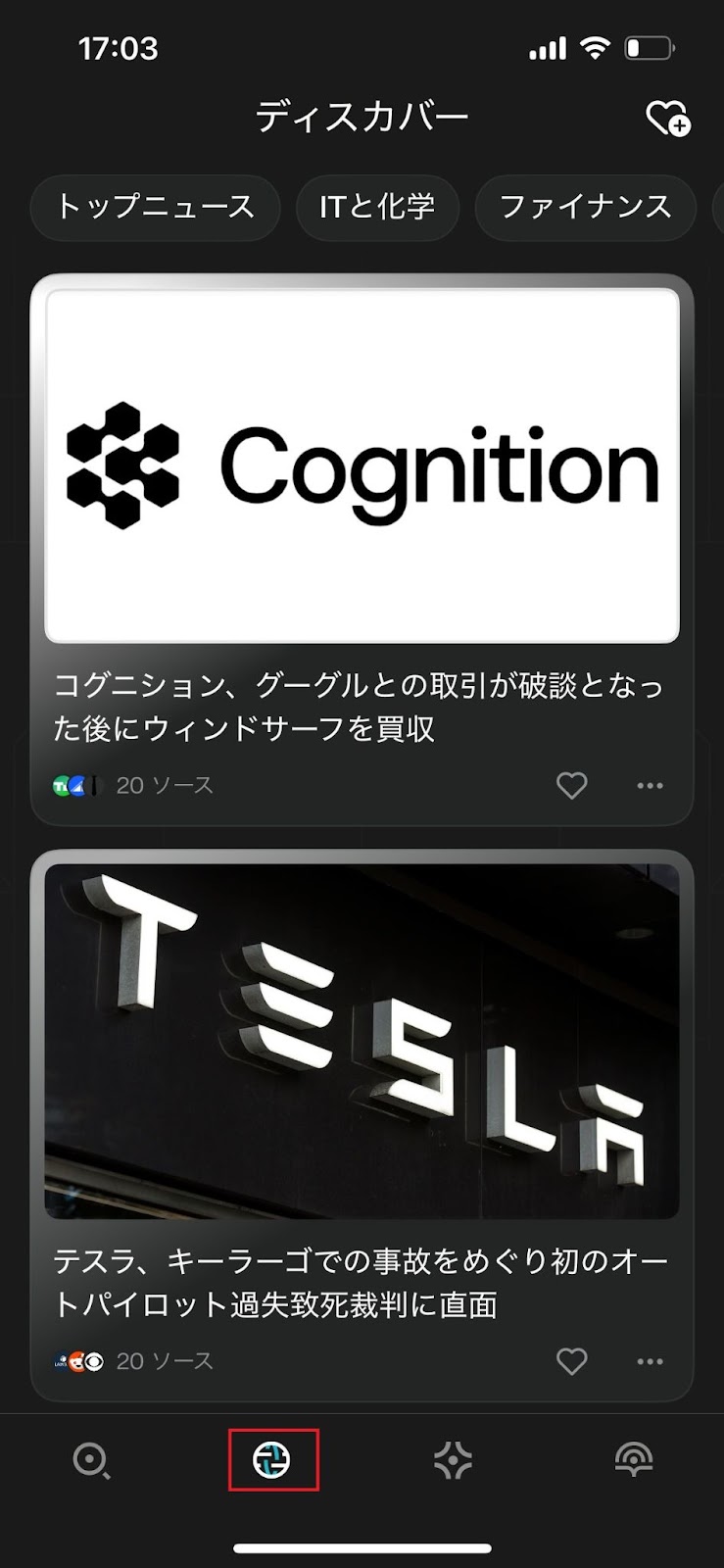Select the Perplexity home icon in bottom bar
This screenshot has height=1568, width=724.
point(273,1461)
